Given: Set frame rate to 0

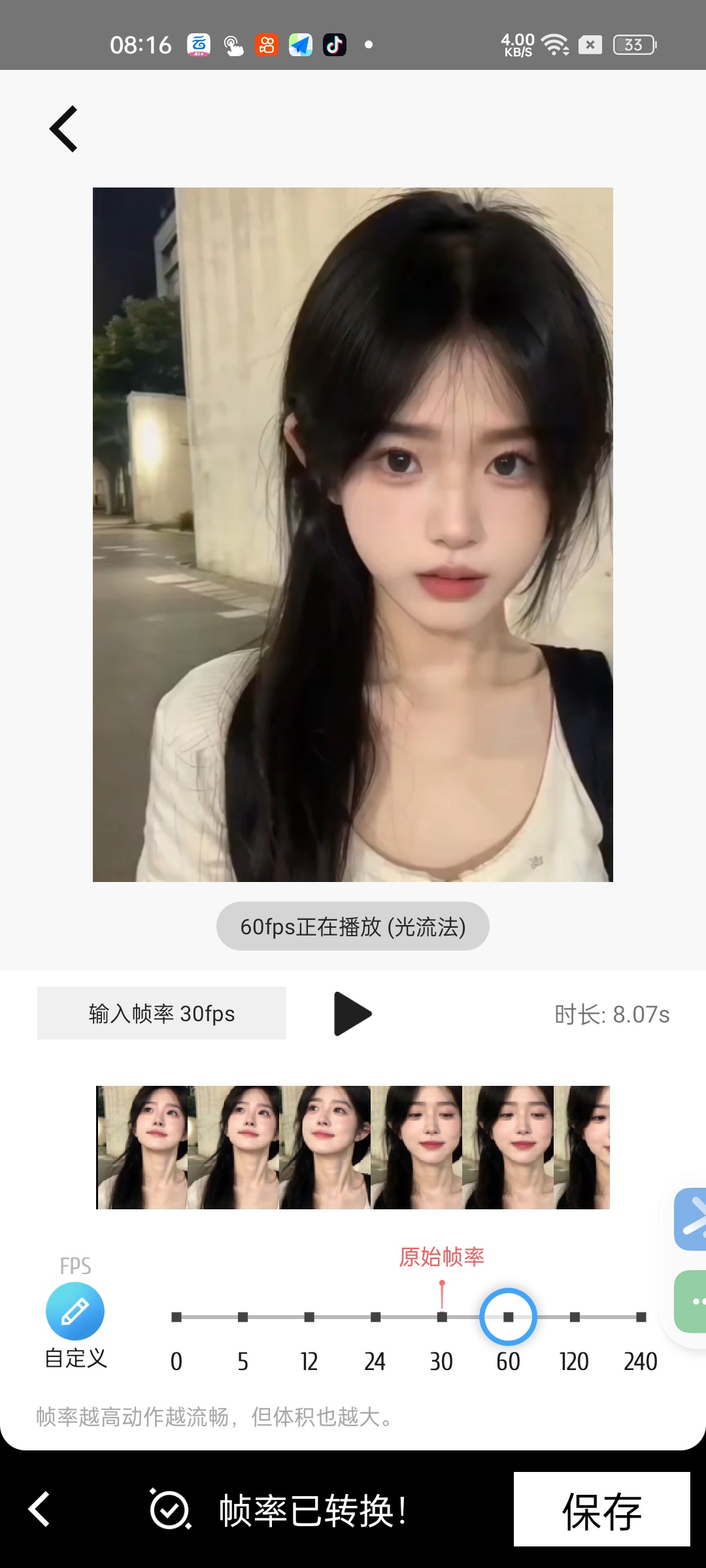Looking at the screenshot, I should click(176, 1317).
